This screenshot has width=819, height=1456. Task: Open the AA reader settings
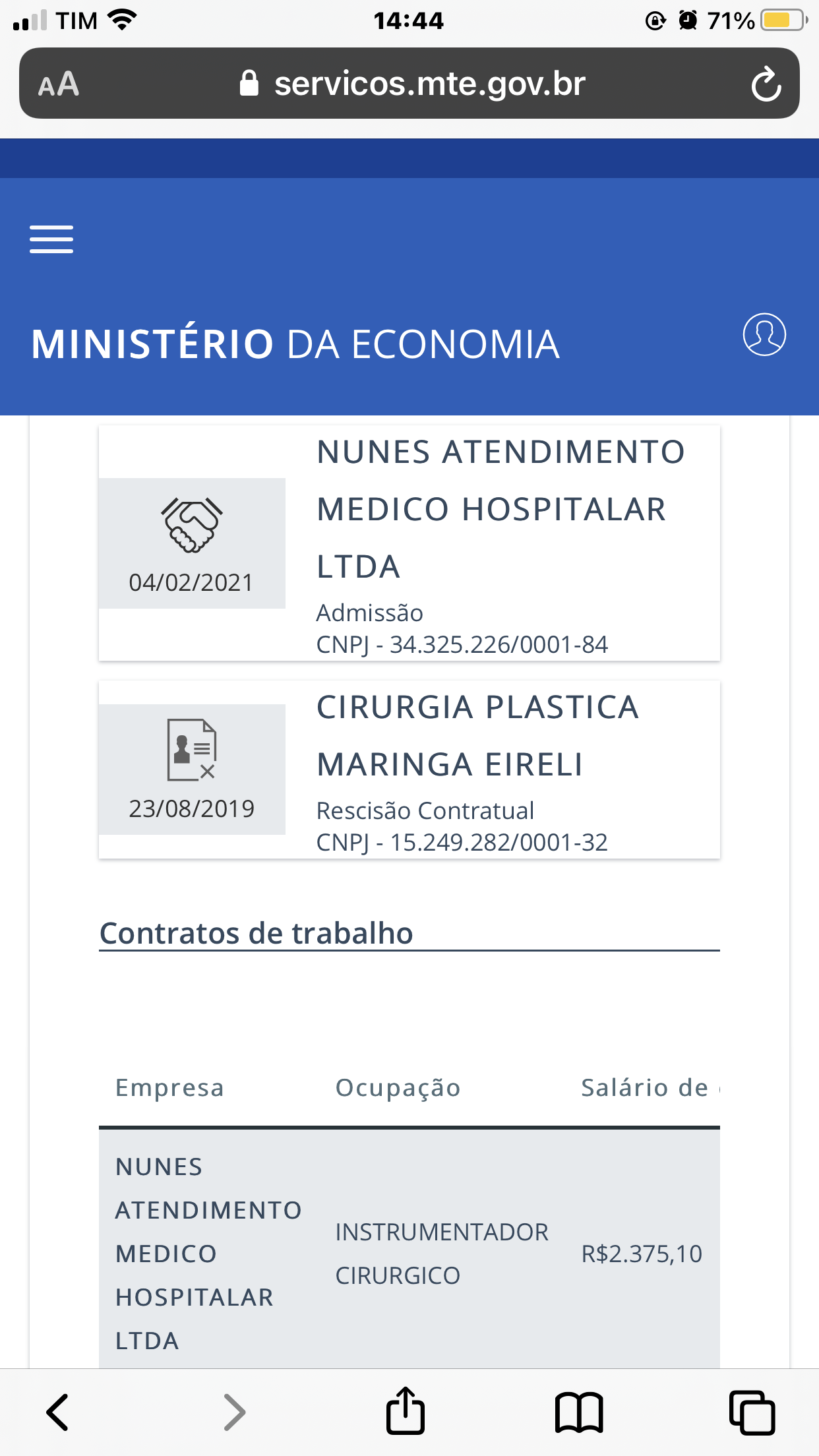pos(59,84)
